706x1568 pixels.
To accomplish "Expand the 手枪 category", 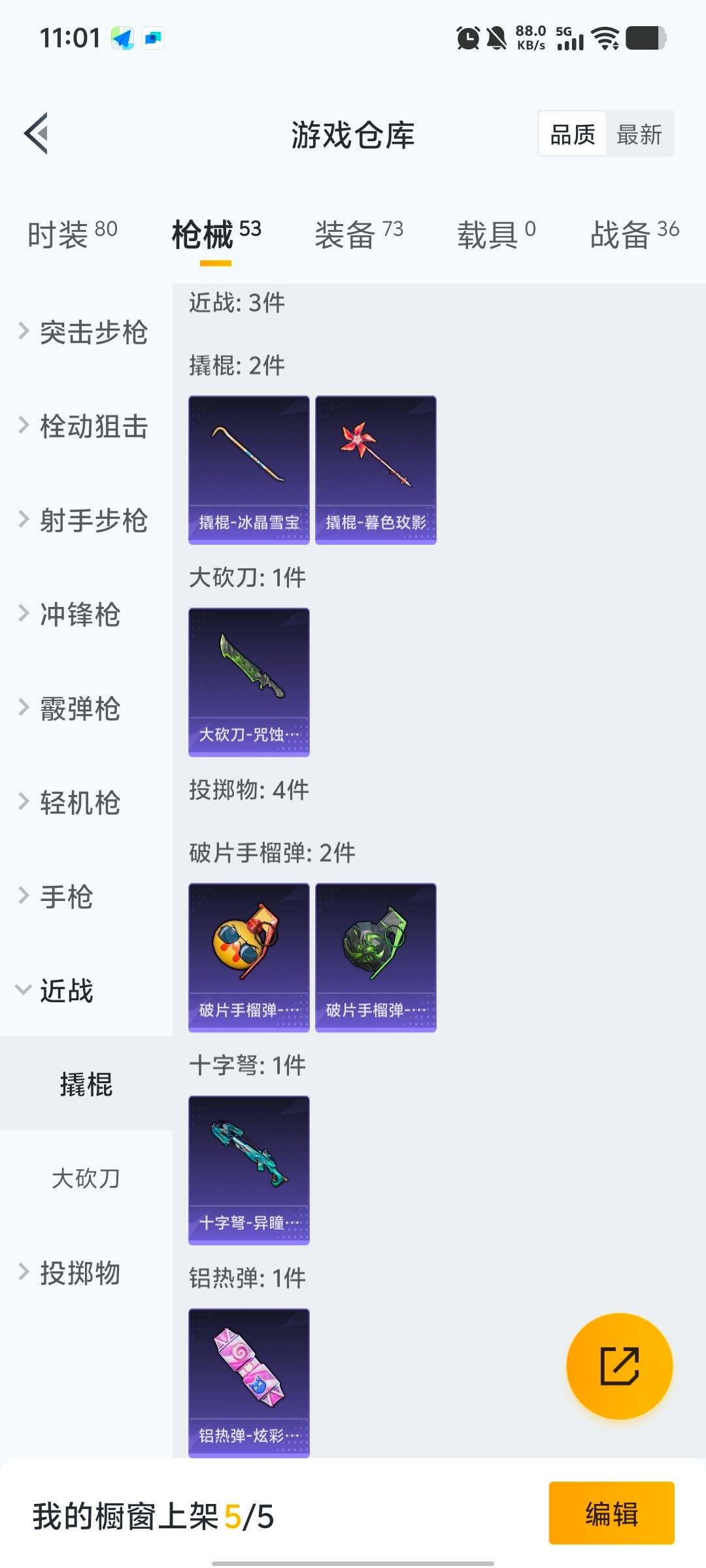I will click(65, 897).
